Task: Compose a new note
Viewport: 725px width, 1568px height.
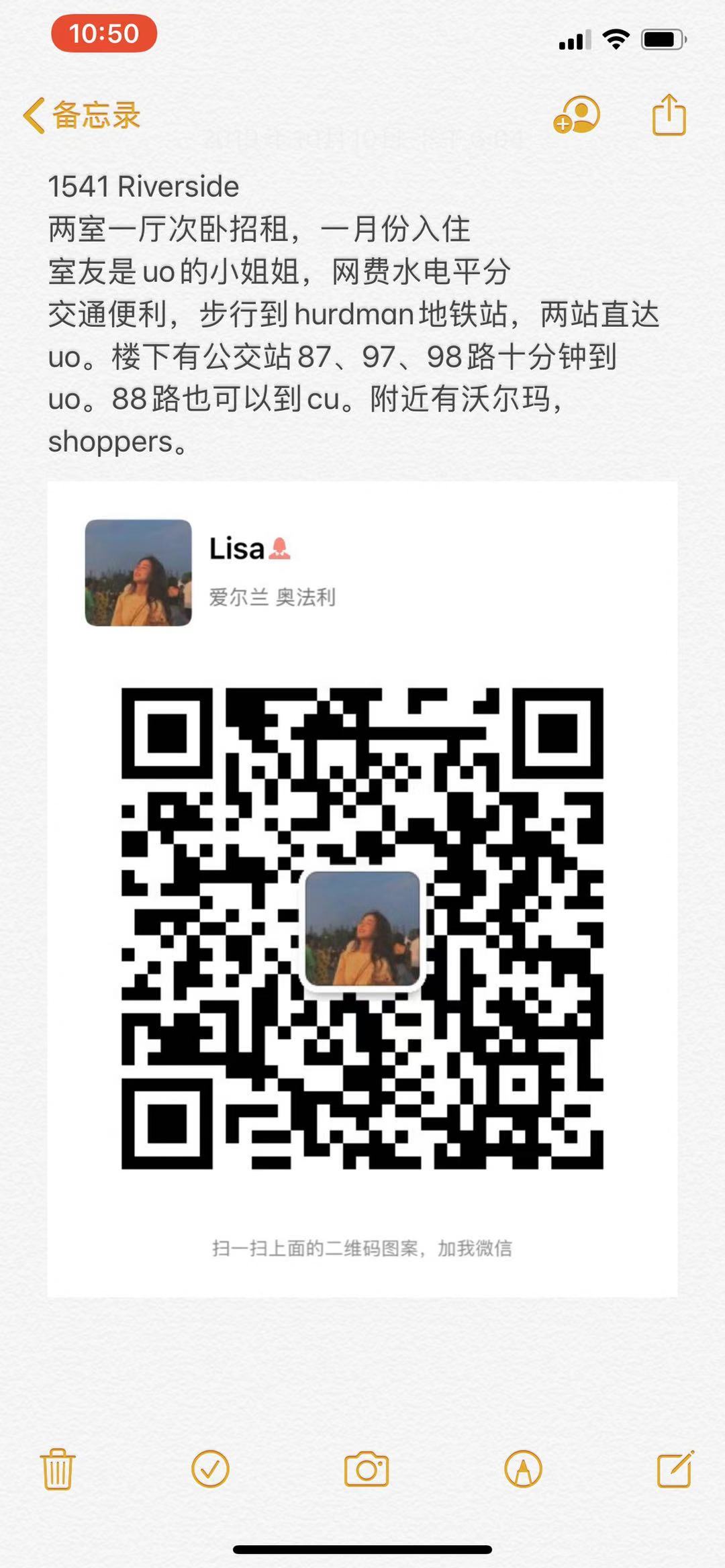Action: (675, 1469)
